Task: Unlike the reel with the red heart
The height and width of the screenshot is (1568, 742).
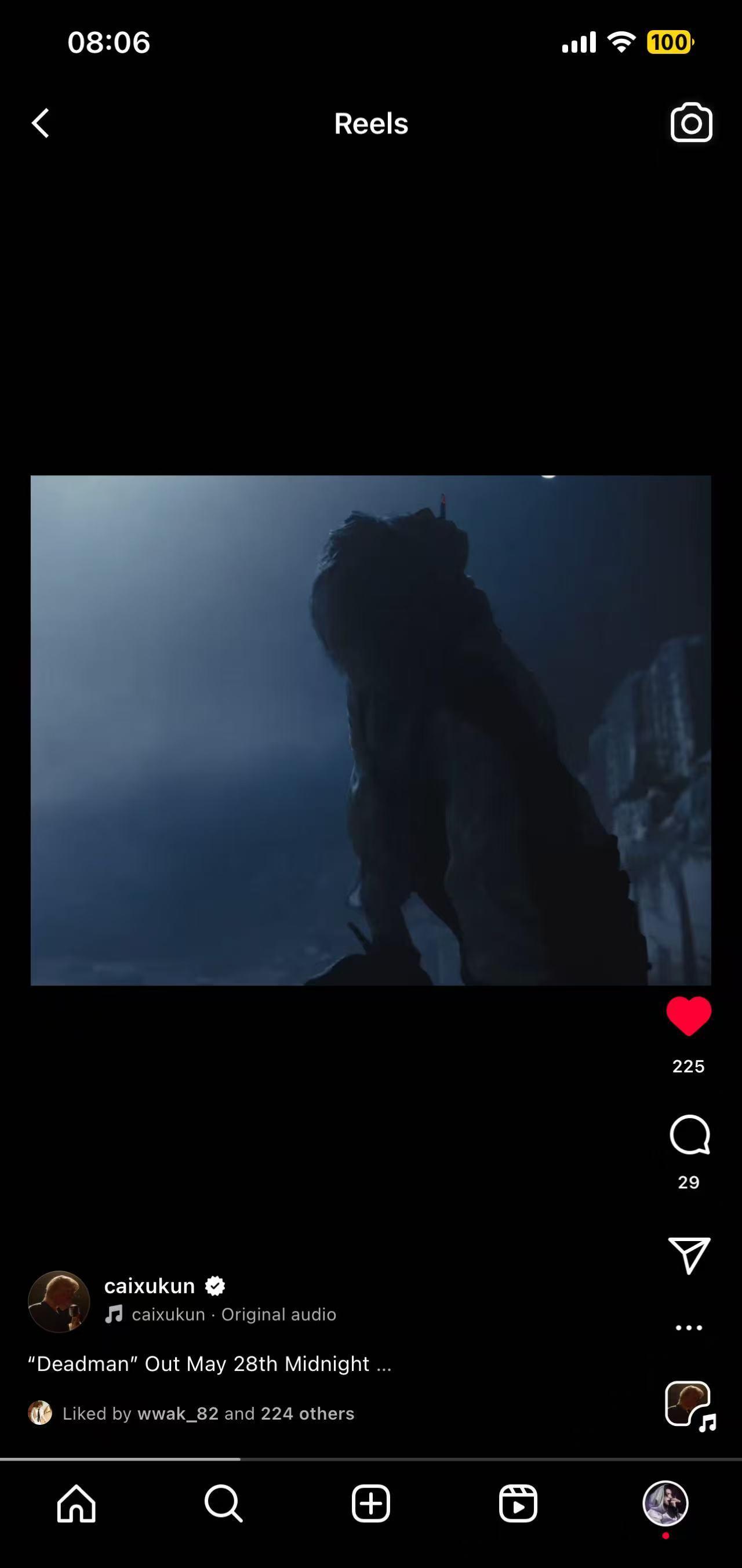Action: click(689, 1016)
